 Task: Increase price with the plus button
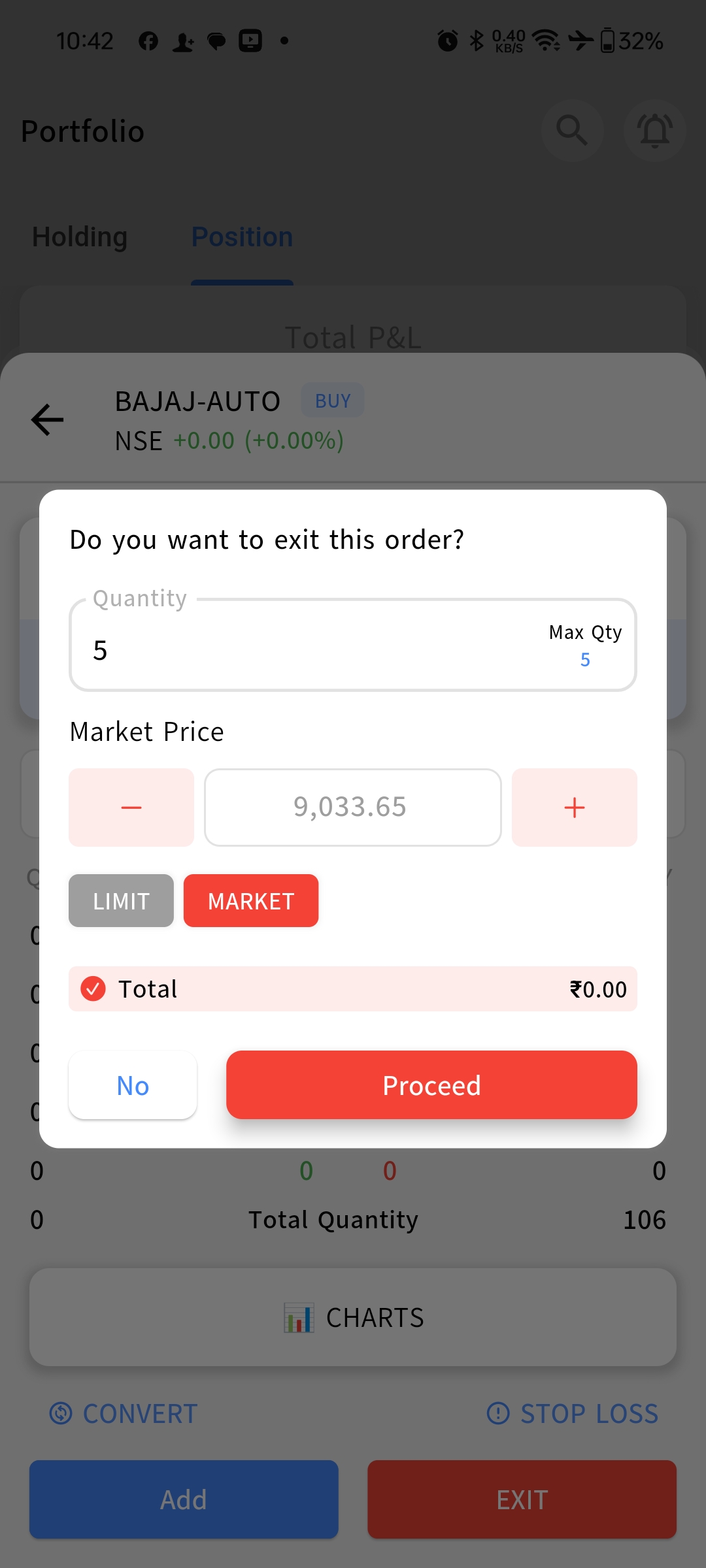pyautogui.click(x=575, y=808)
